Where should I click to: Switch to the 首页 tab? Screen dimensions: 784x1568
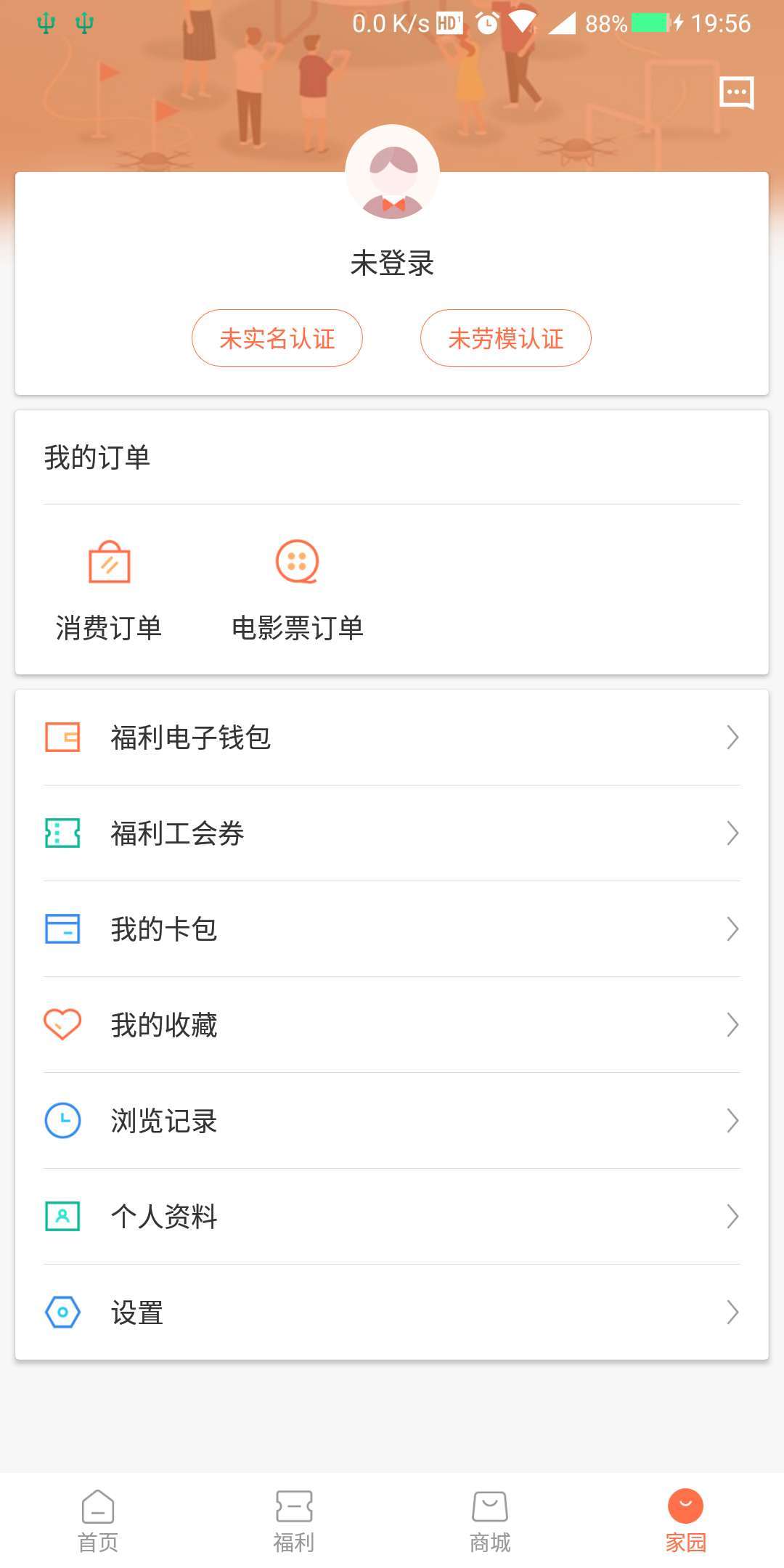(98, 1517)
